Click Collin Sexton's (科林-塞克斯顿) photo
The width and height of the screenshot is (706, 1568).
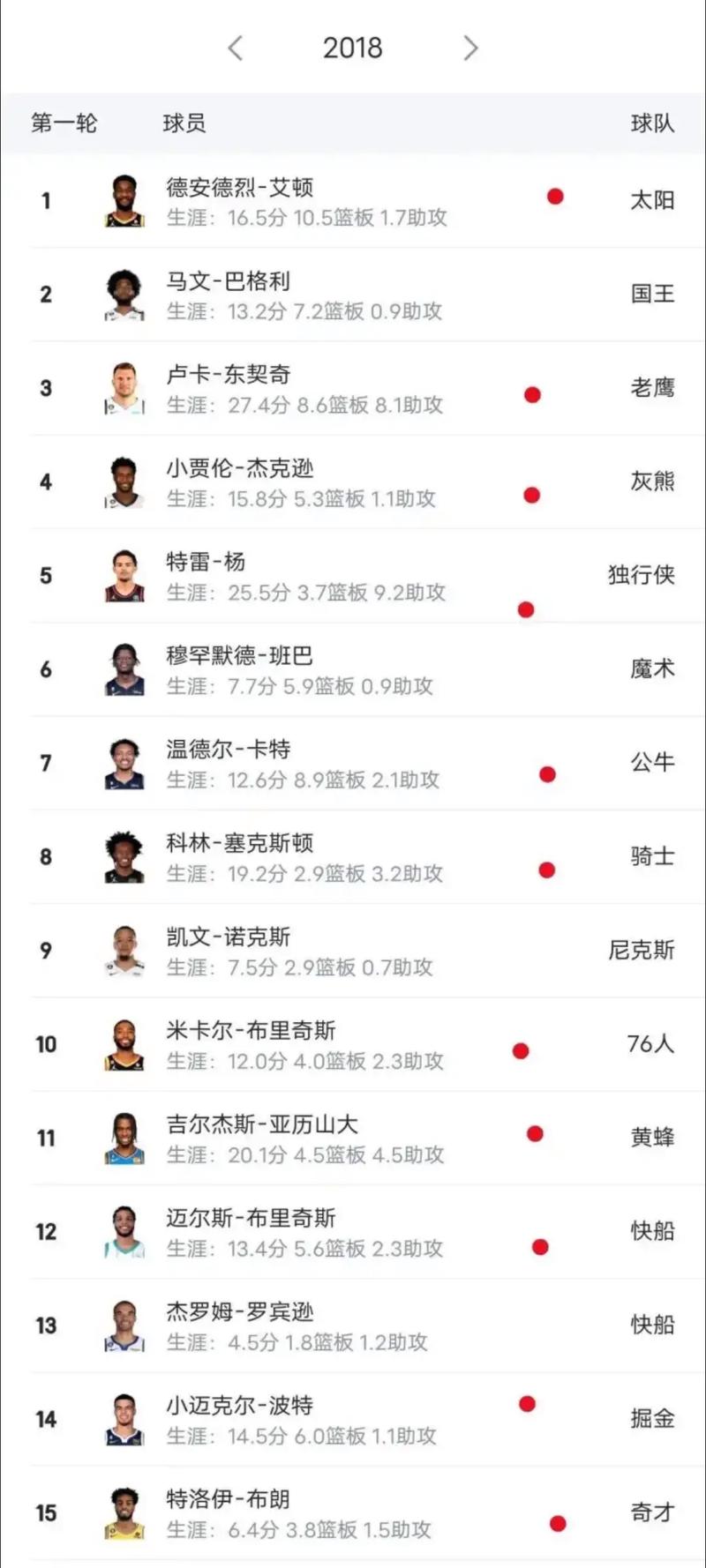pos(124,857)
